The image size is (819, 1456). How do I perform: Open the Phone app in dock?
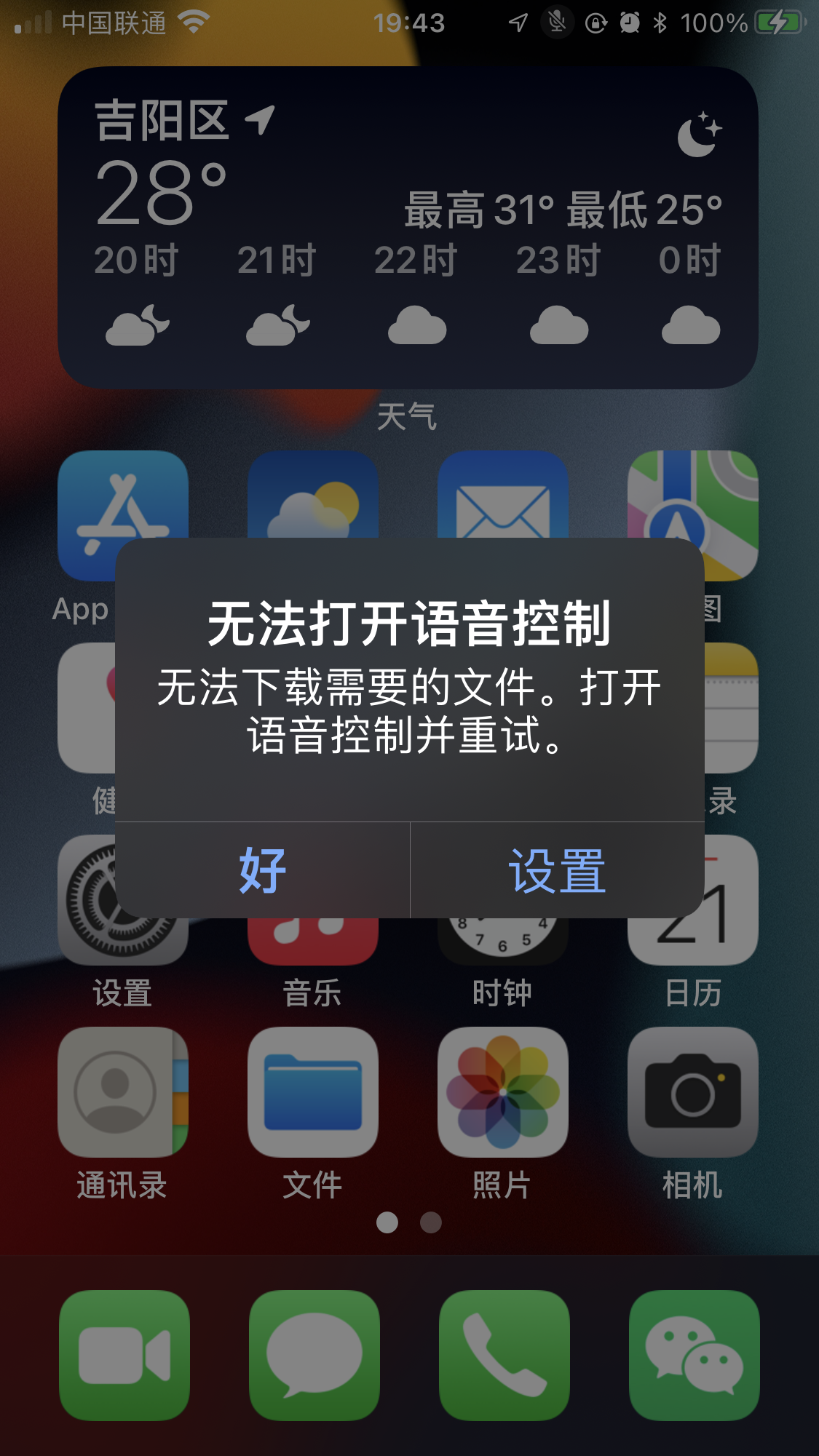coord(505,1355)
